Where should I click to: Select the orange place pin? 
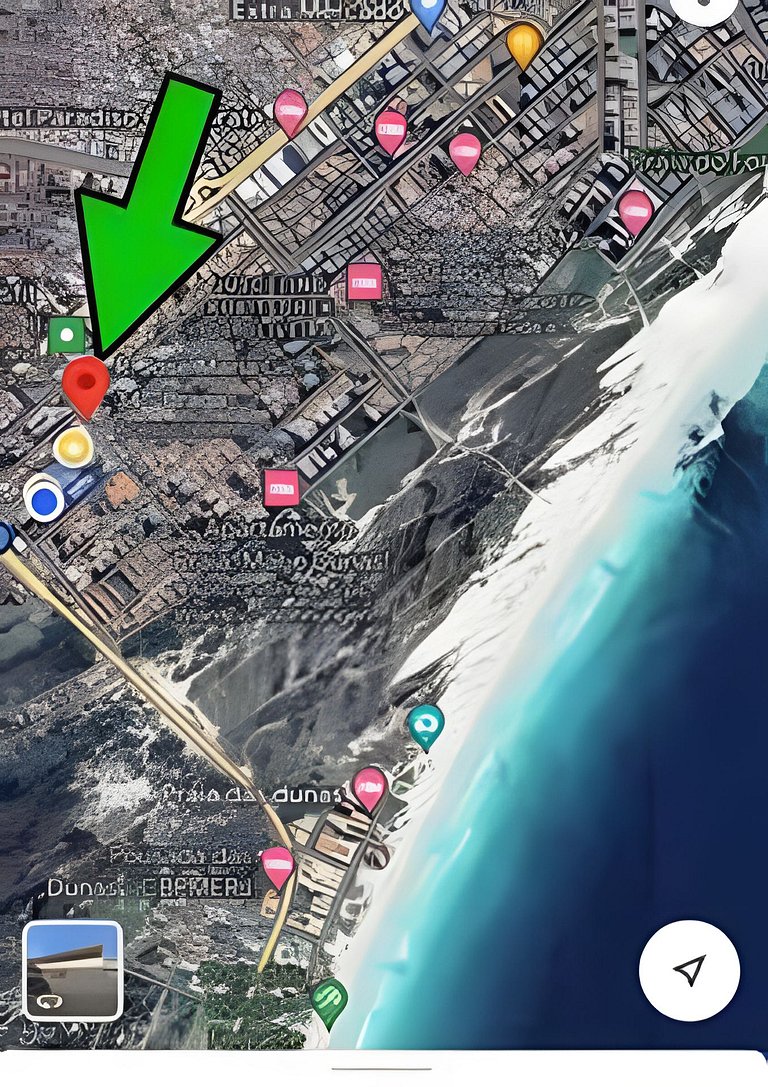tap(523, 43)
